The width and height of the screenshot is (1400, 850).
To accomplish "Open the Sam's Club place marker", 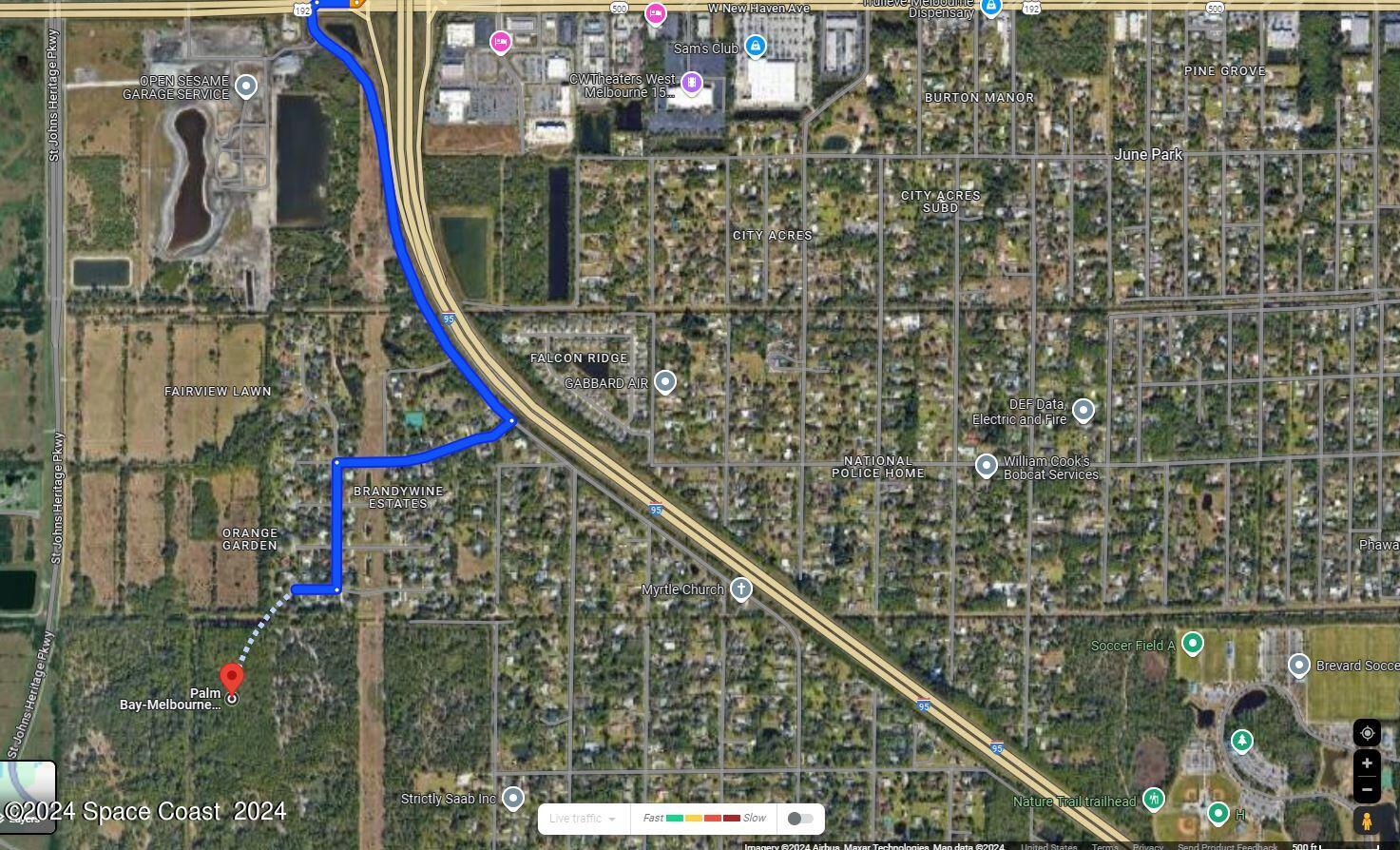I will 756,46.
